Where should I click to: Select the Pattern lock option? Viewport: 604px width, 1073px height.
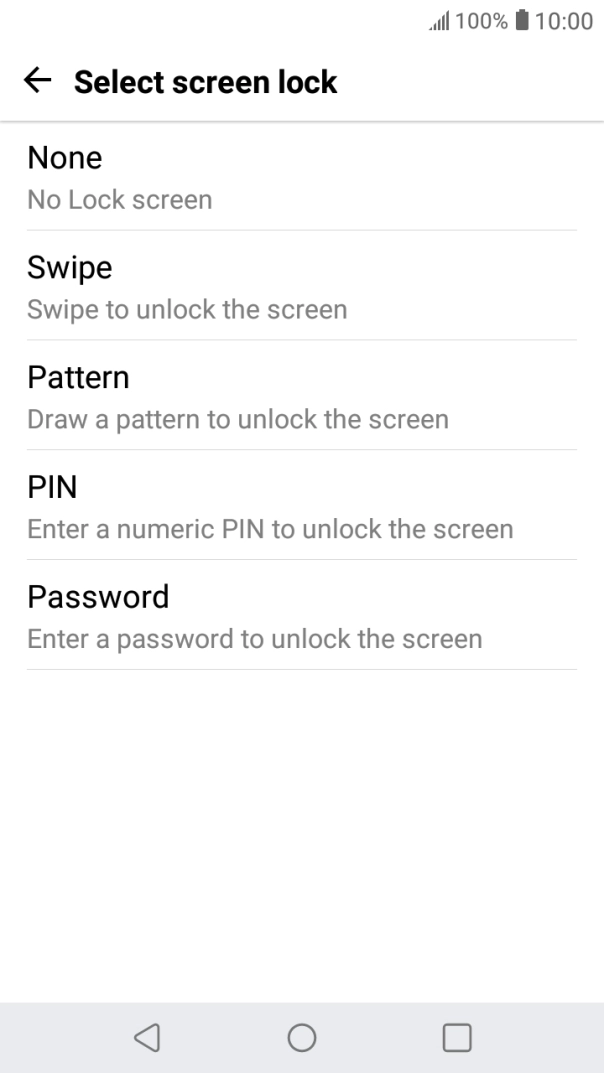302,396
